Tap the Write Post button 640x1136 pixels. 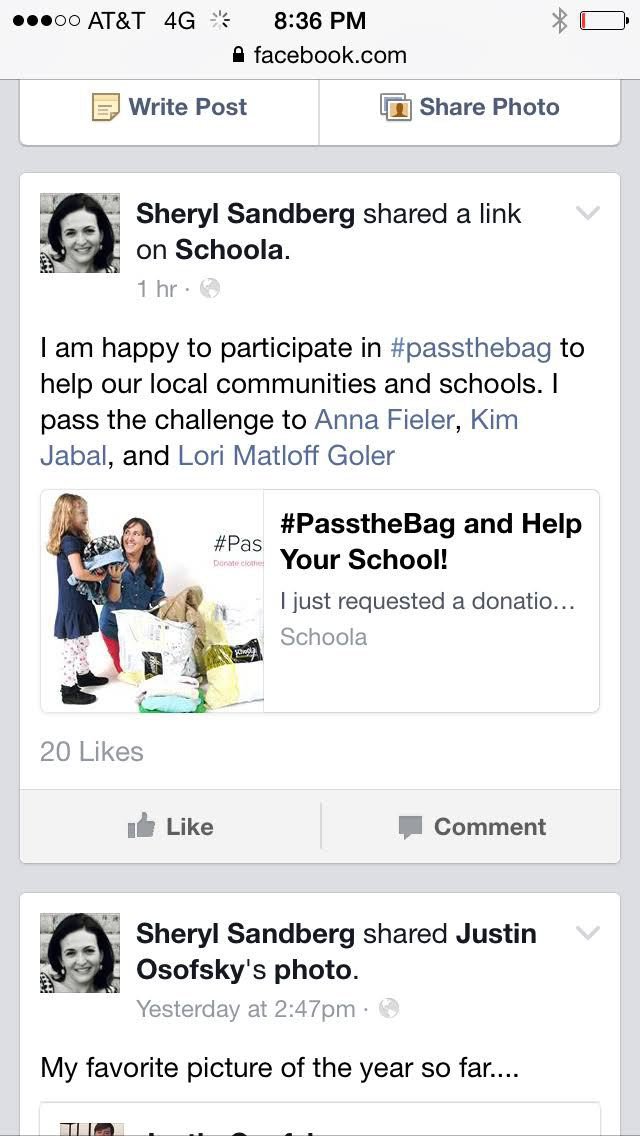tap(169, 107)
